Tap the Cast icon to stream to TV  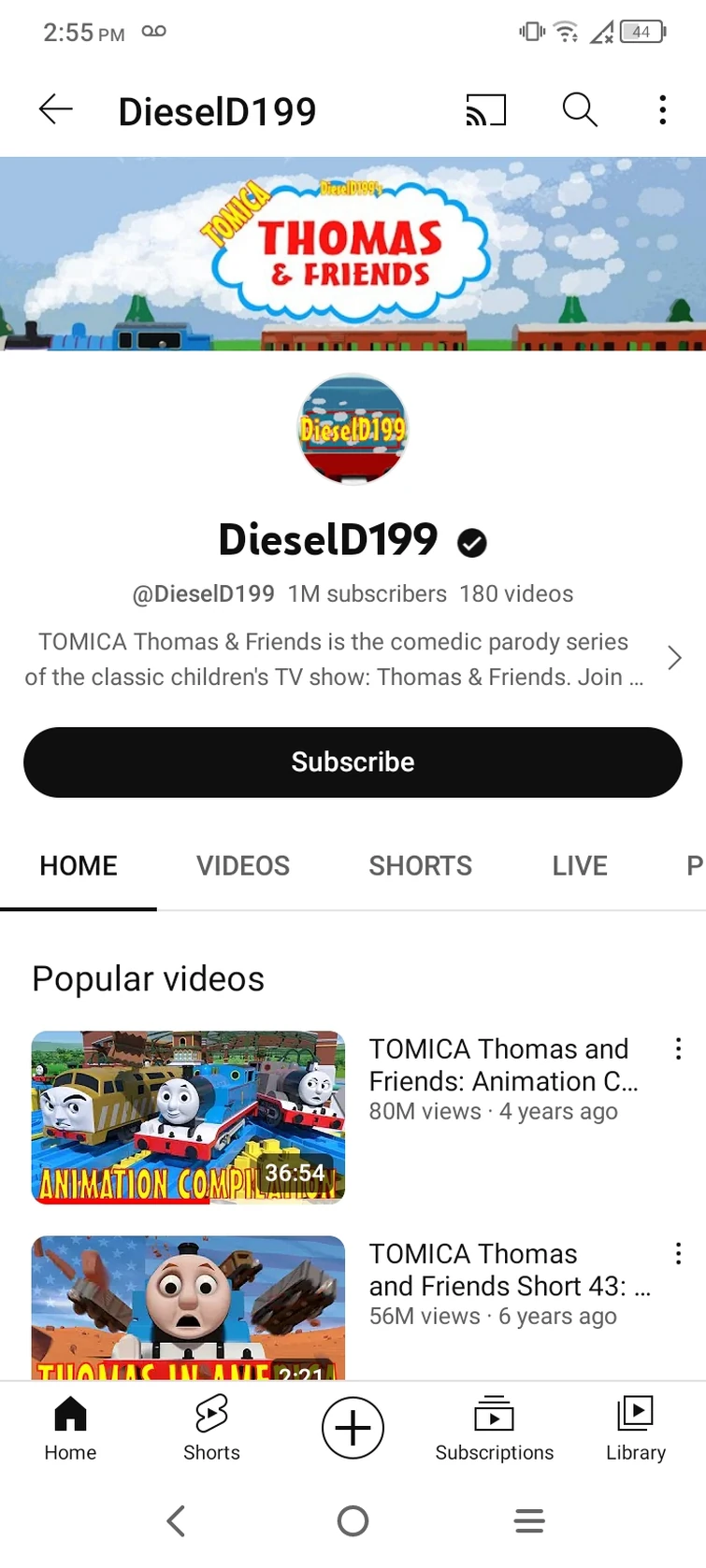(485, 109)
